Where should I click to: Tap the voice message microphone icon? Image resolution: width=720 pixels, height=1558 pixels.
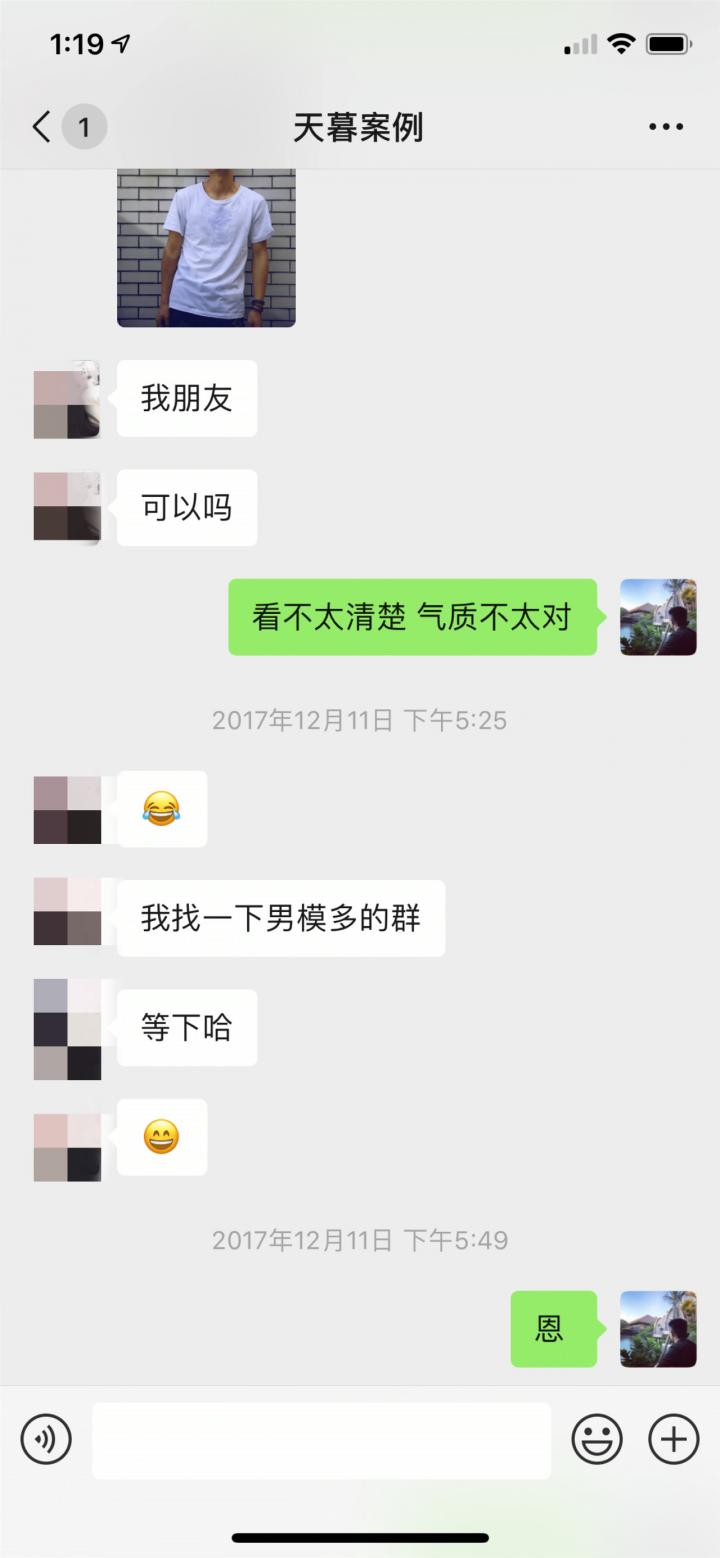pos(46,1439)
